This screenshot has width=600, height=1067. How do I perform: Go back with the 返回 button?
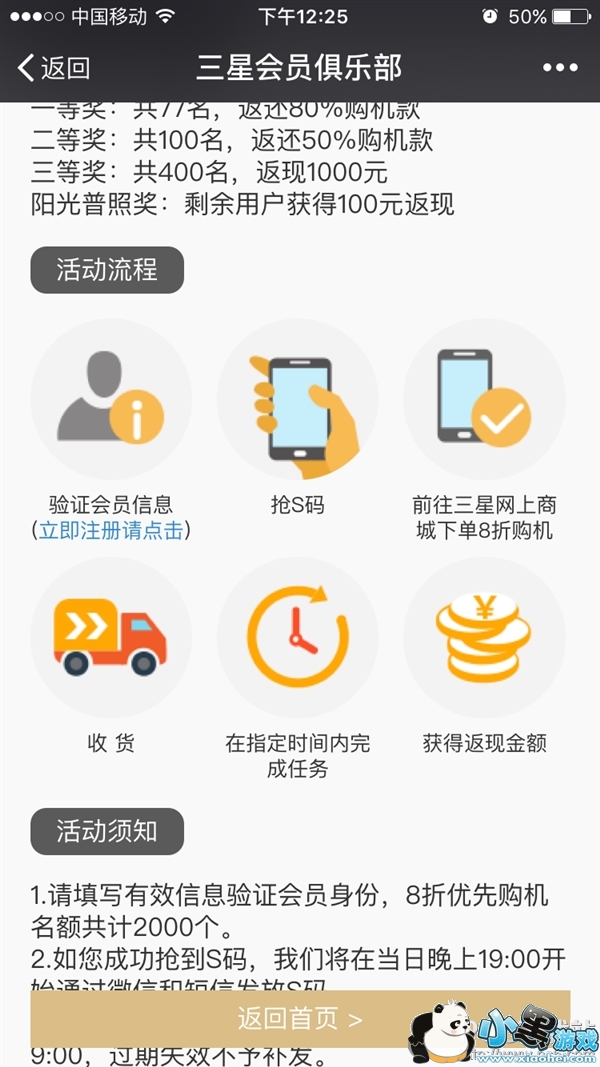pos(54,68)
